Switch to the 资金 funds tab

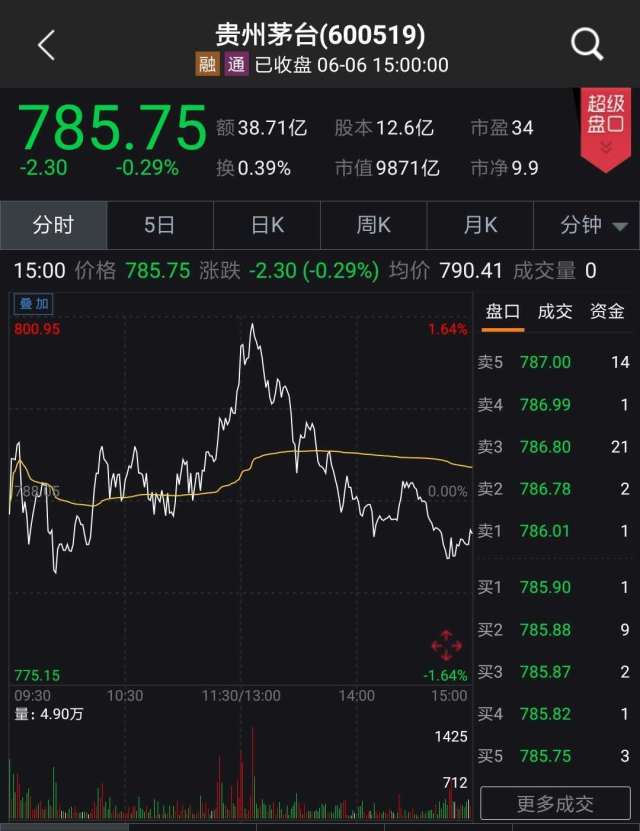pos(607,311)
